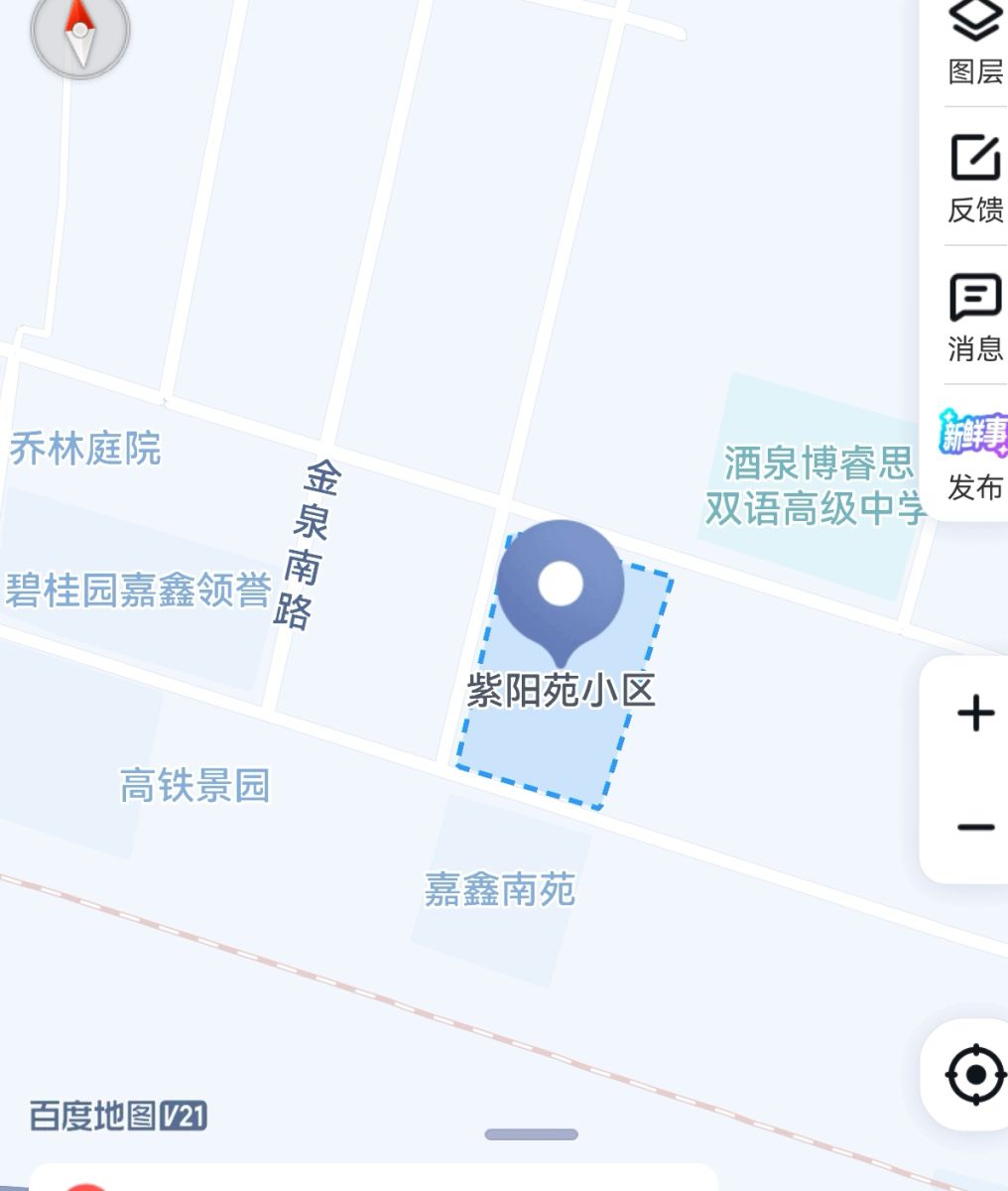This screenshot has width=1008, height=1191.
Task: Tap 高铁景园 community label
Action: (195, 785)
